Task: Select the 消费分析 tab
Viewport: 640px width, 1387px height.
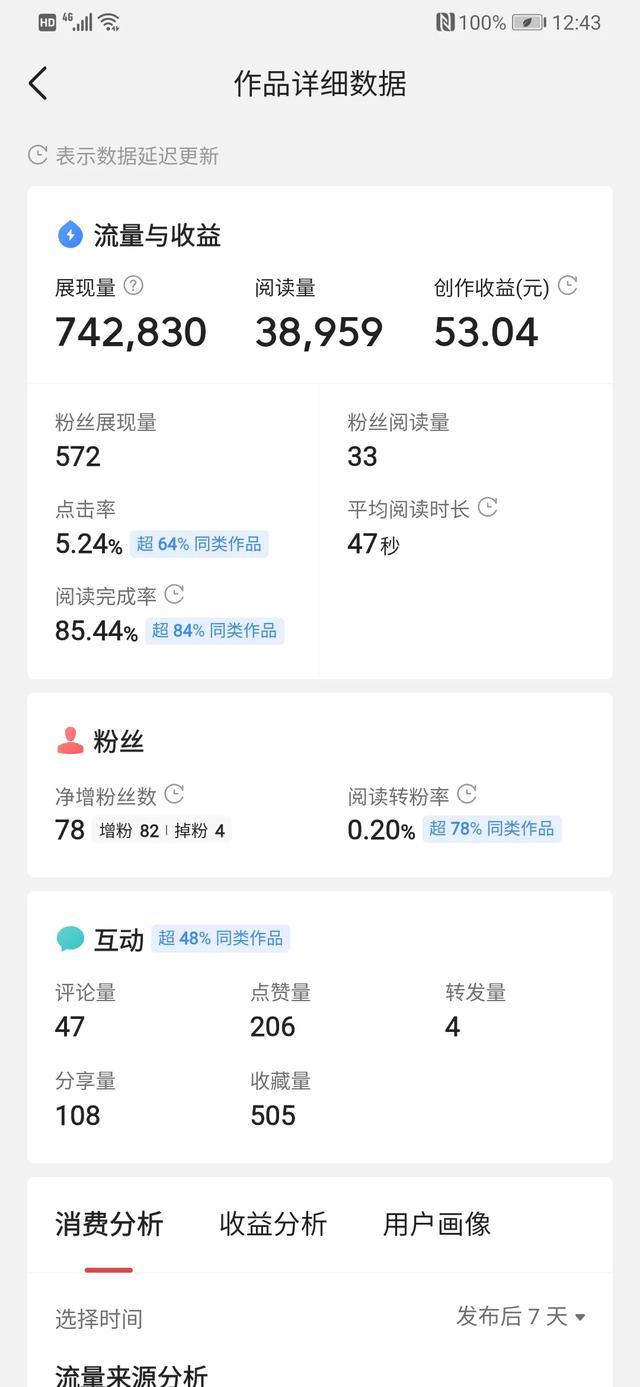Action: coord(109,1224)
